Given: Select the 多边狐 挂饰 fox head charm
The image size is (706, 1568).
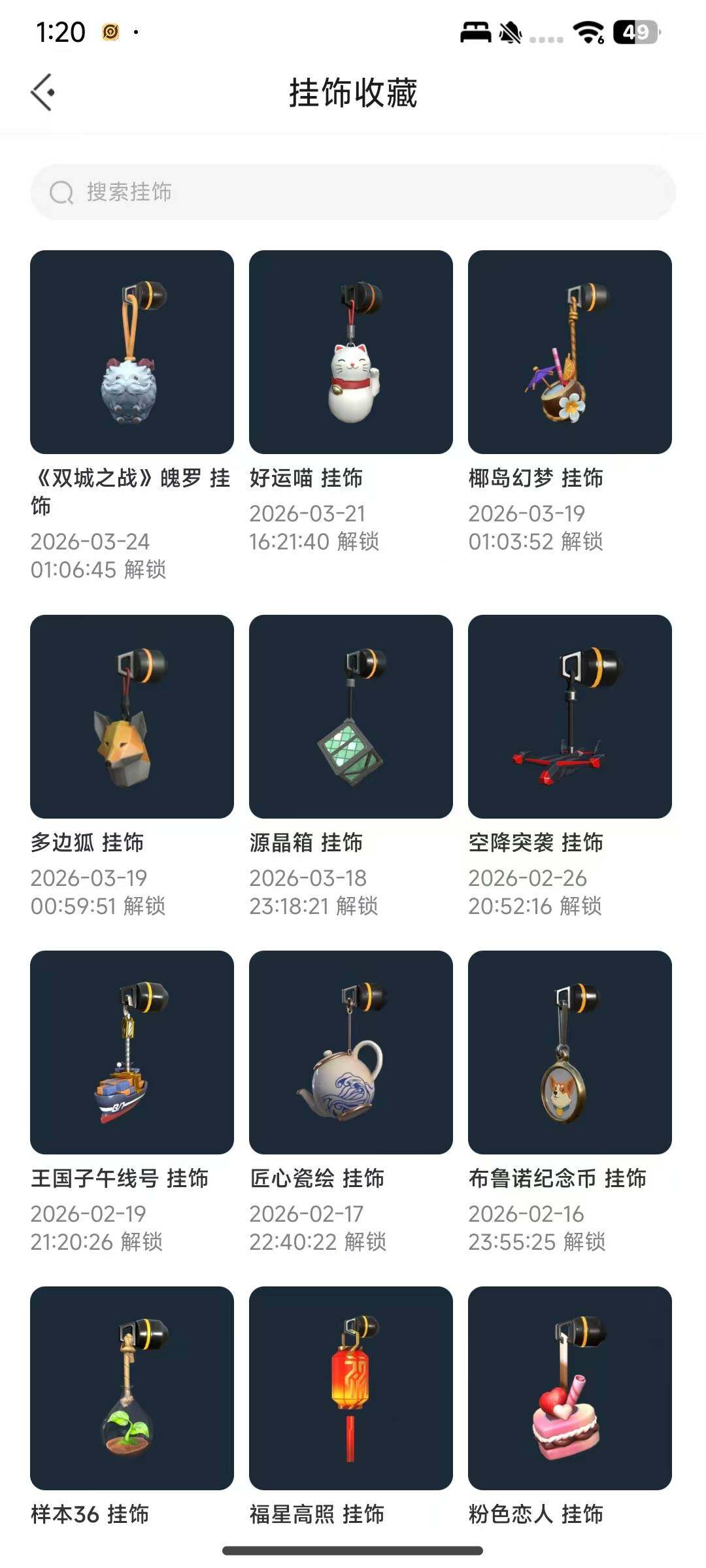Looking at the screenshot, I should tap(131, 715).
